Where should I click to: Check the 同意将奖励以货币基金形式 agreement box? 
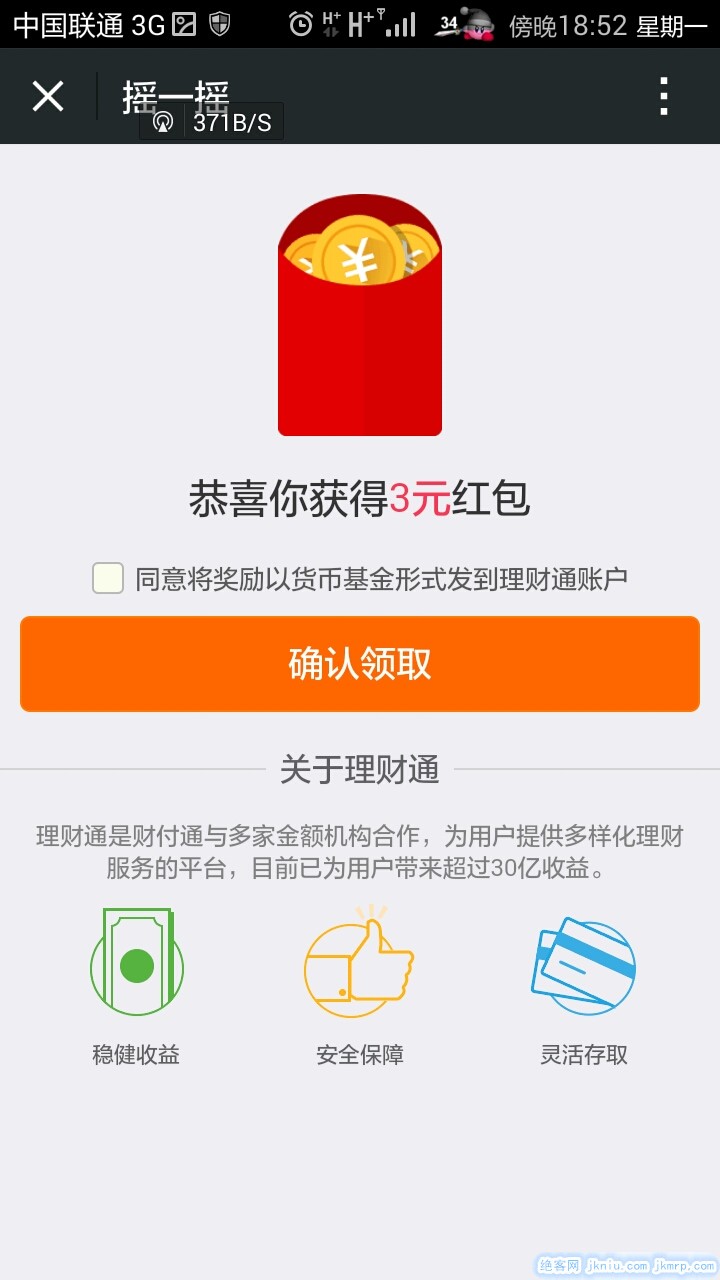[108, 578]
